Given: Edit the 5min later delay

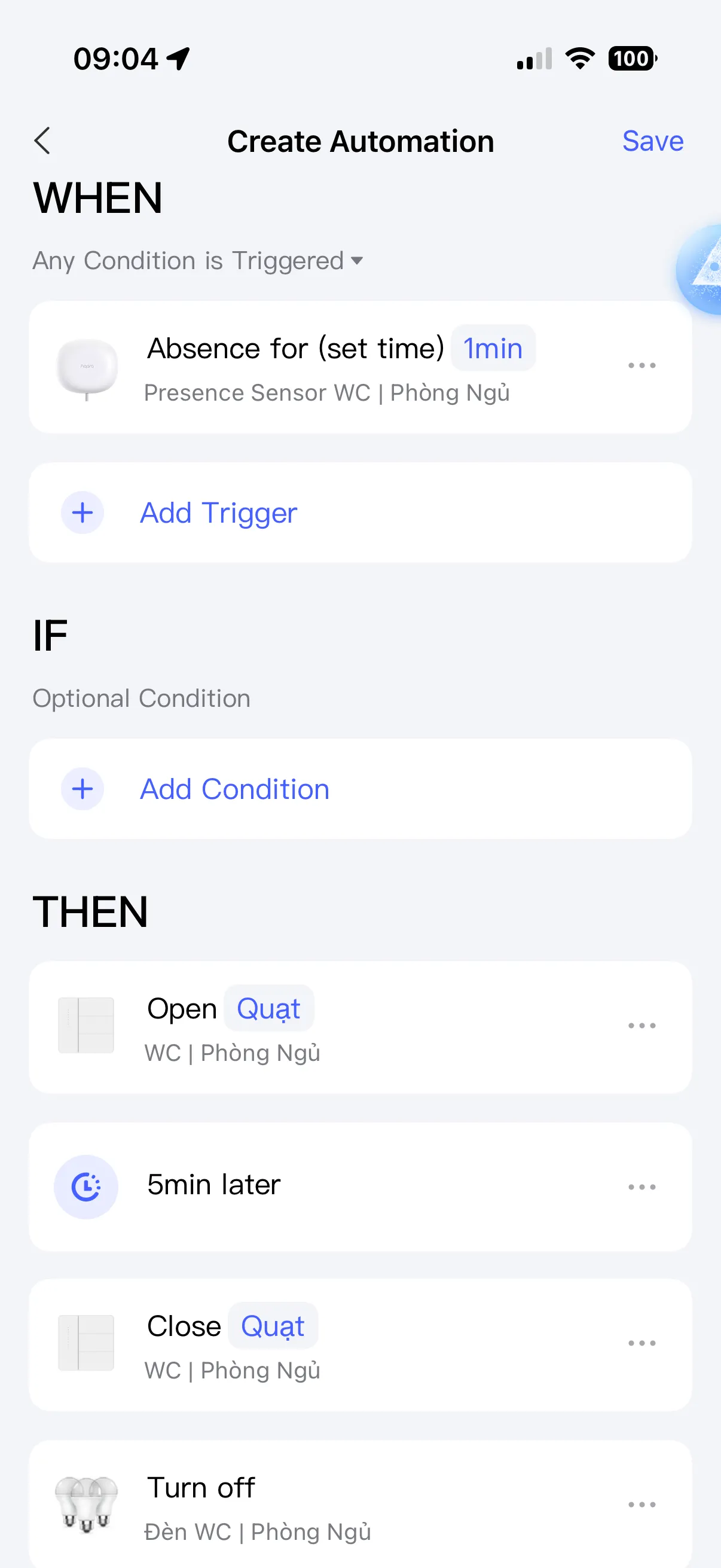Looking at the screenshot, I should tap(214, 1185).
